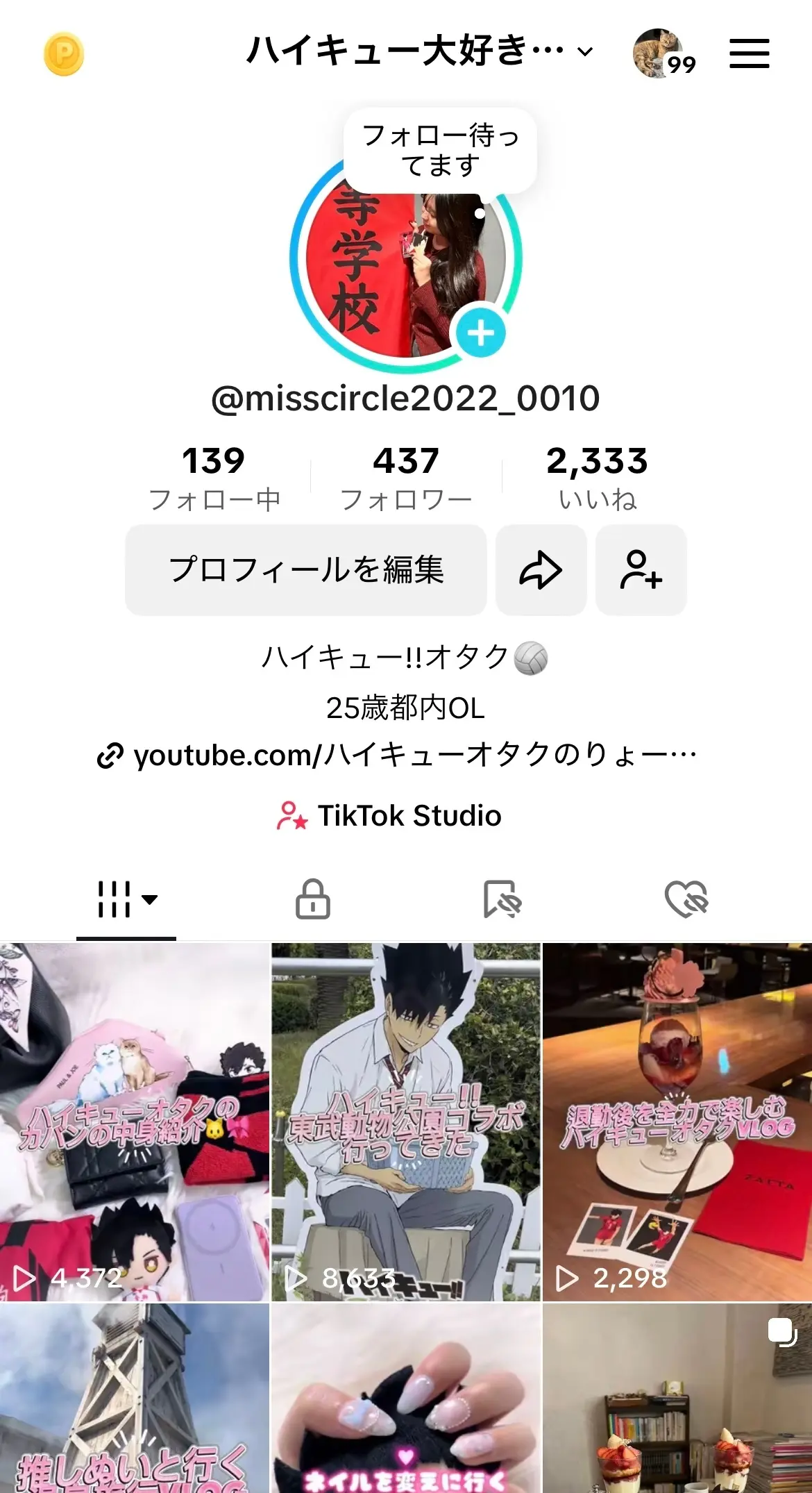
Task: Open the reposts tab icon
Action: [x=500, y=899]
